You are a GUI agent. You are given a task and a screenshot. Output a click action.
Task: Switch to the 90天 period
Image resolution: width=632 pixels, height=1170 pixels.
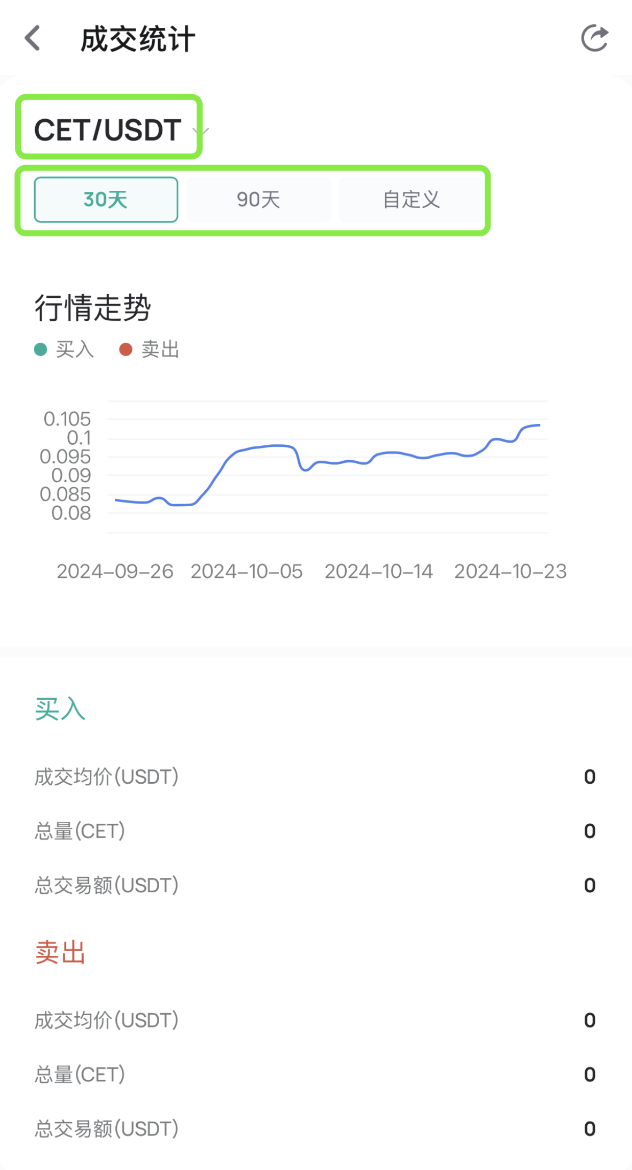click(258, 200)
